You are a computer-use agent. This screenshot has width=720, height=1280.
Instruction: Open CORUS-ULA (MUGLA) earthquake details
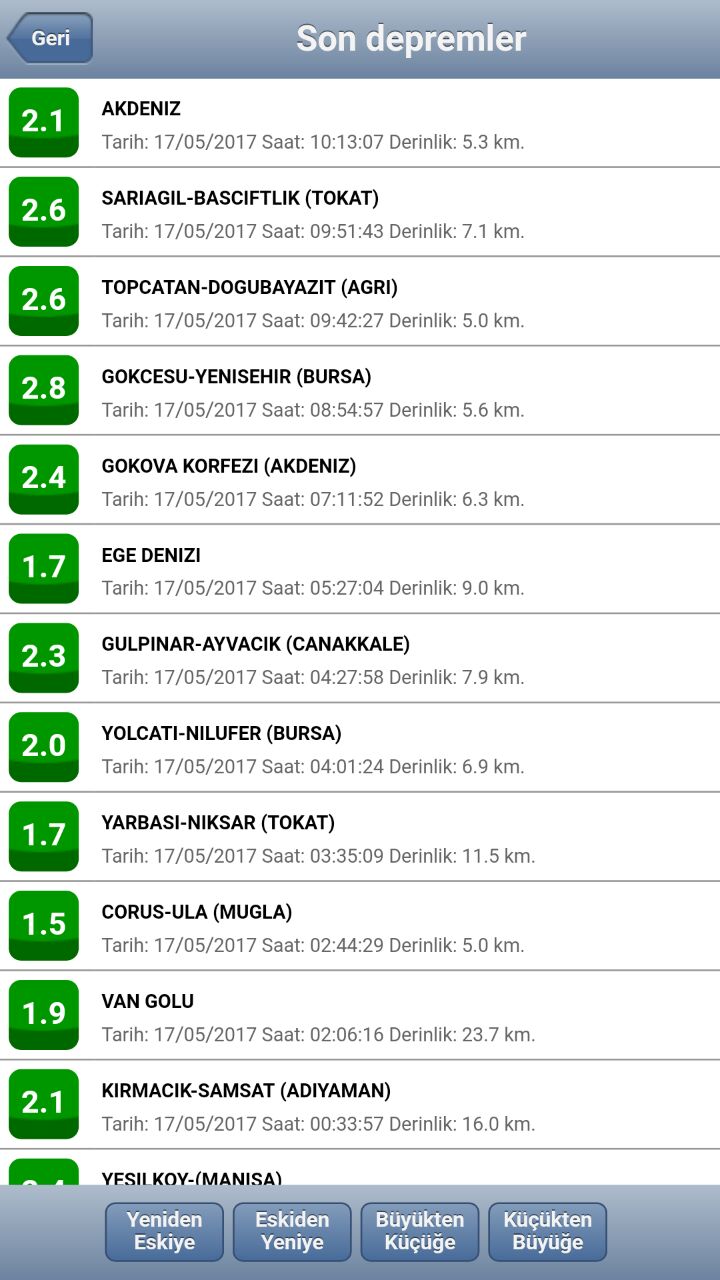click(360, 925)
